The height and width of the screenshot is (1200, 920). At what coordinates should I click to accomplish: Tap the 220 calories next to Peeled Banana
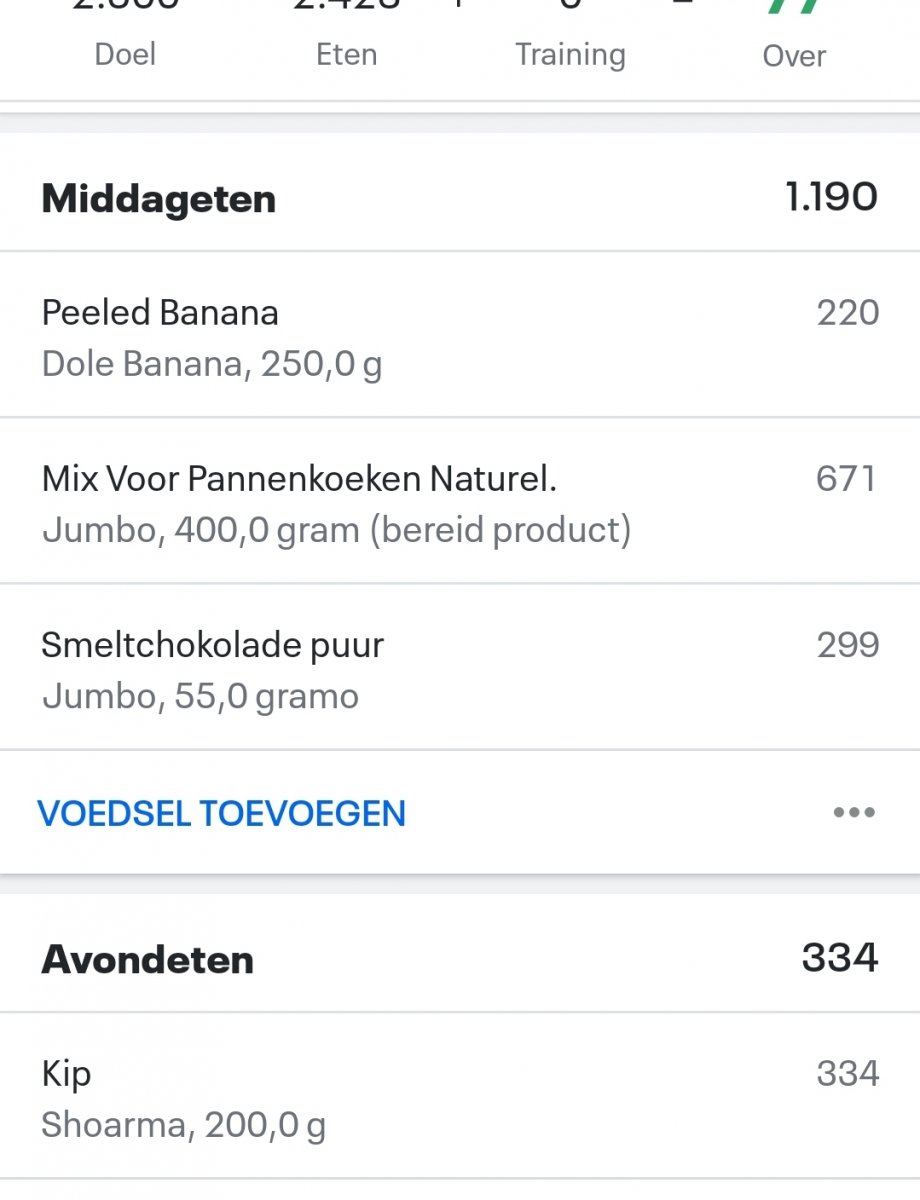point(847,313)
